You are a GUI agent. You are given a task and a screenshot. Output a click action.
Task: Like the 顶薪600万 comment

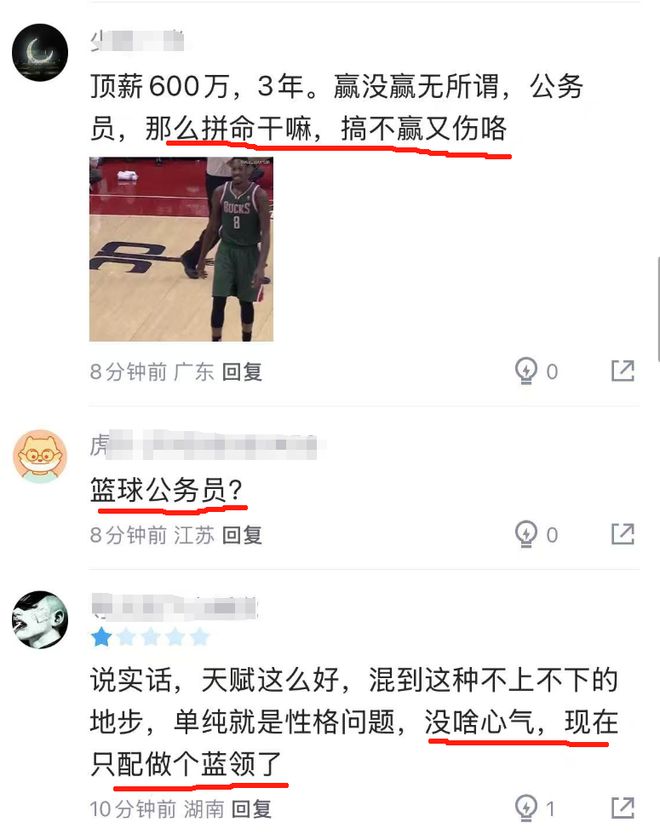(526, 372)
